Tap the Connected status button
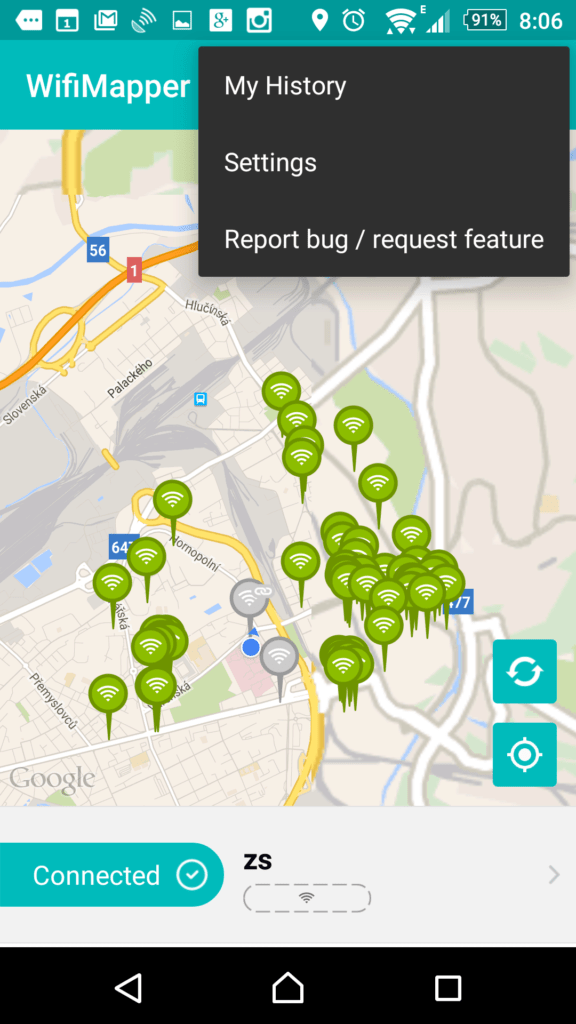Image resolution: width=576 pixels, height=1024 pixels. coord(112,875)
